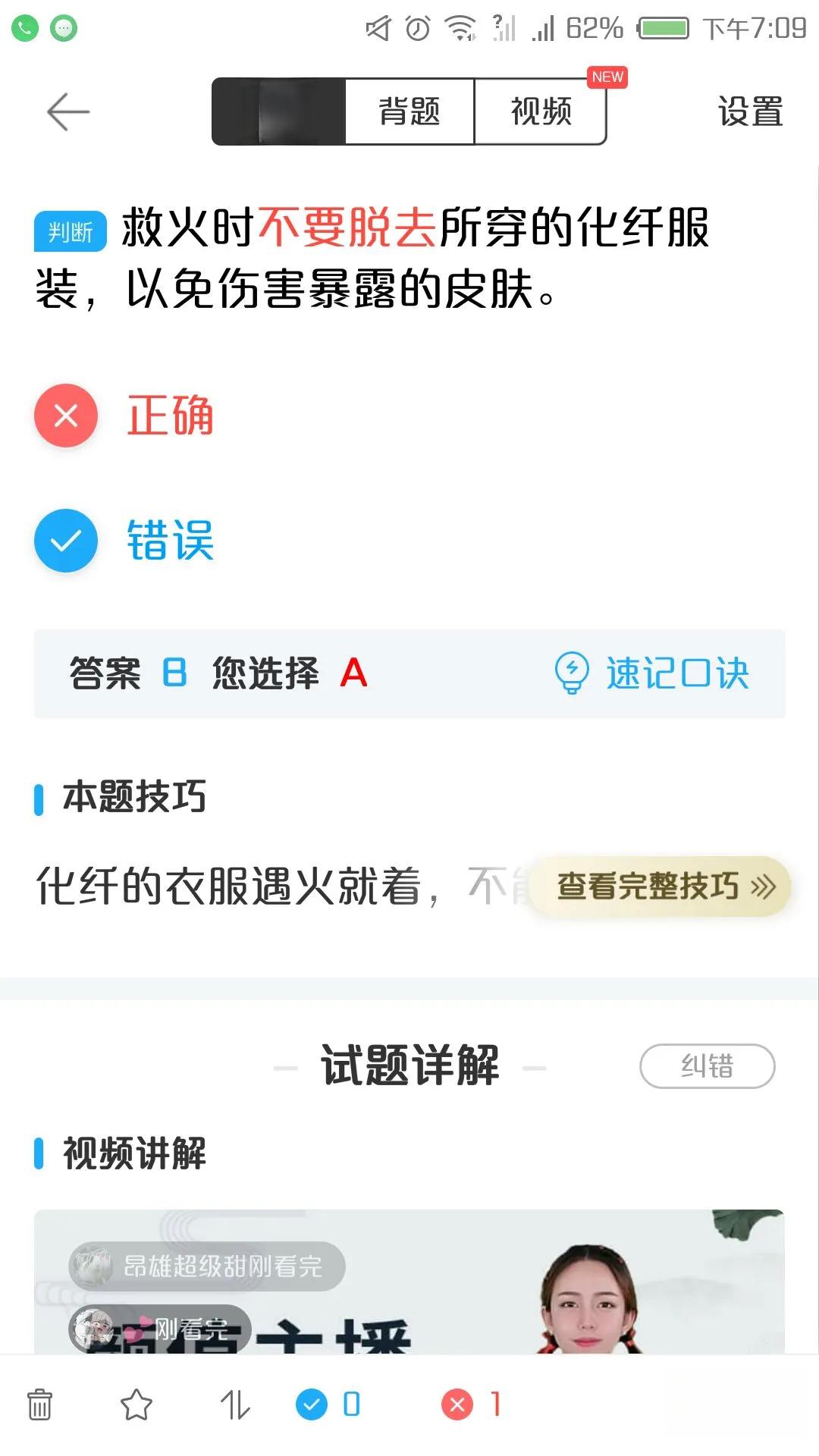
Task: Tap the trash icon to delete this question
Action: click(39, 1404)
